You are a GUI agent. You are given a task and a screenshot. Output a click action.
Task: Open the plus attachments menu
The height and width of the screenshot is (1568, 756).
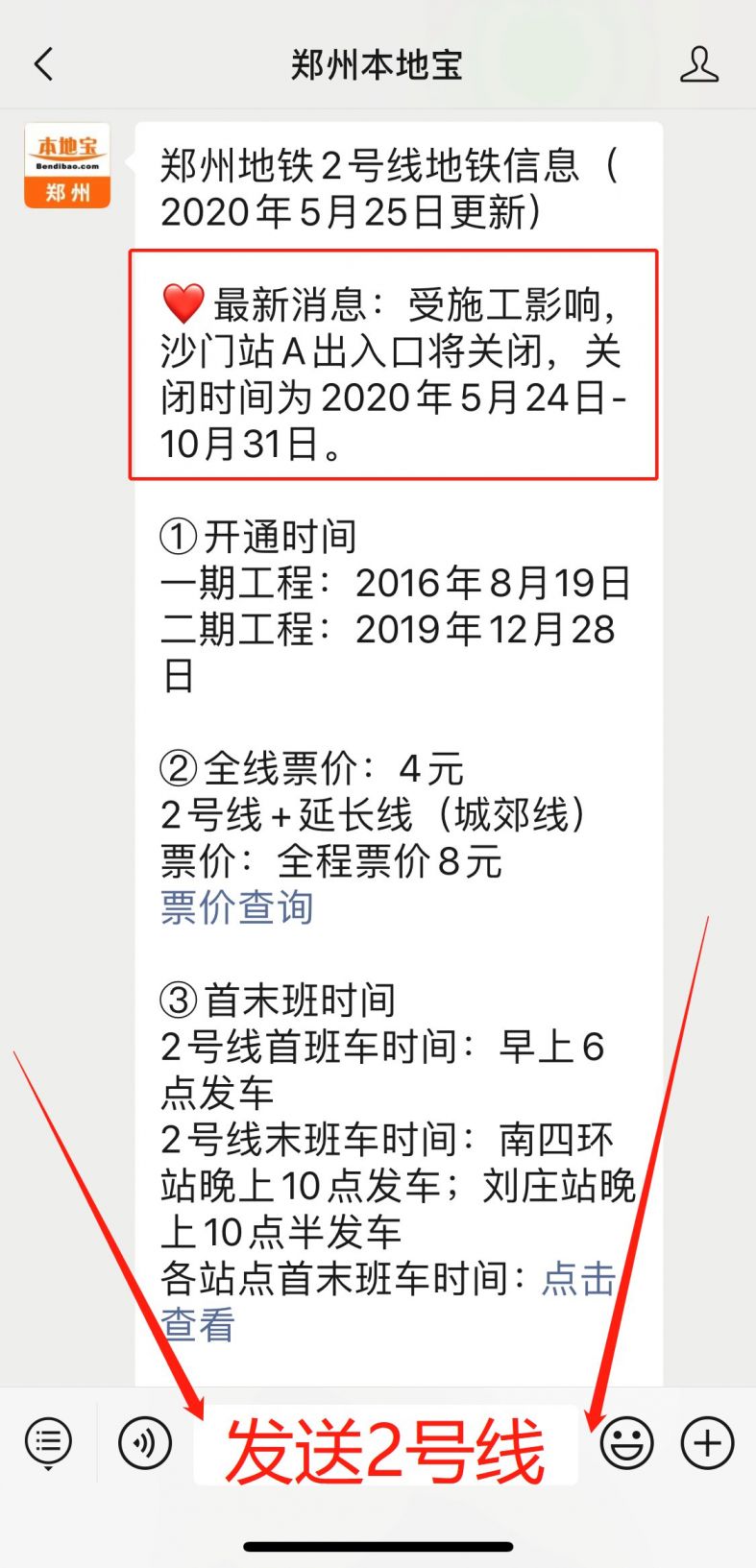tap(707, 1442)
